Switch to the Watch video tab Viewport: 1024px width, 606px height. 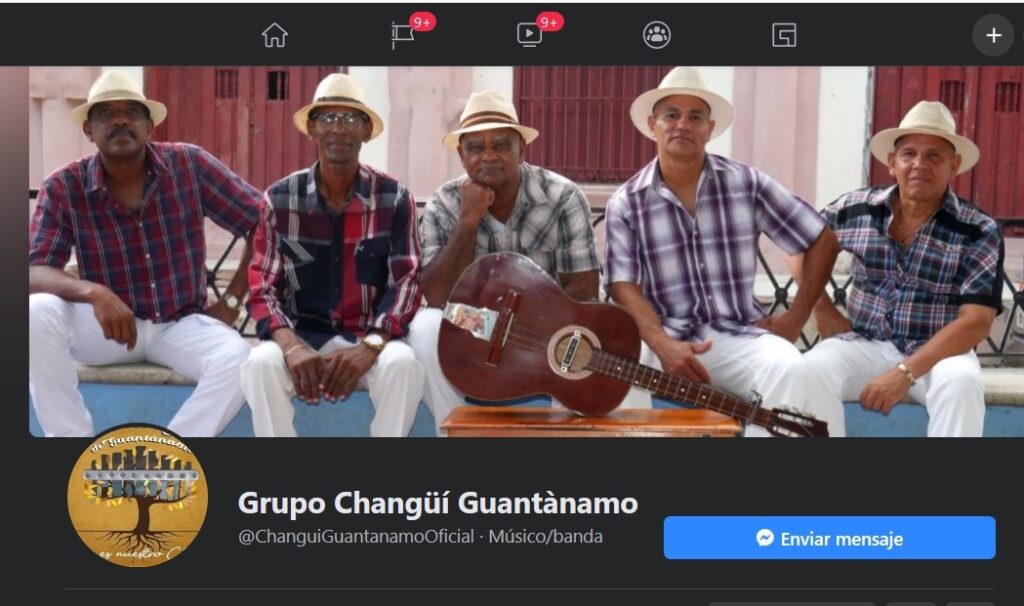[530, 35]
